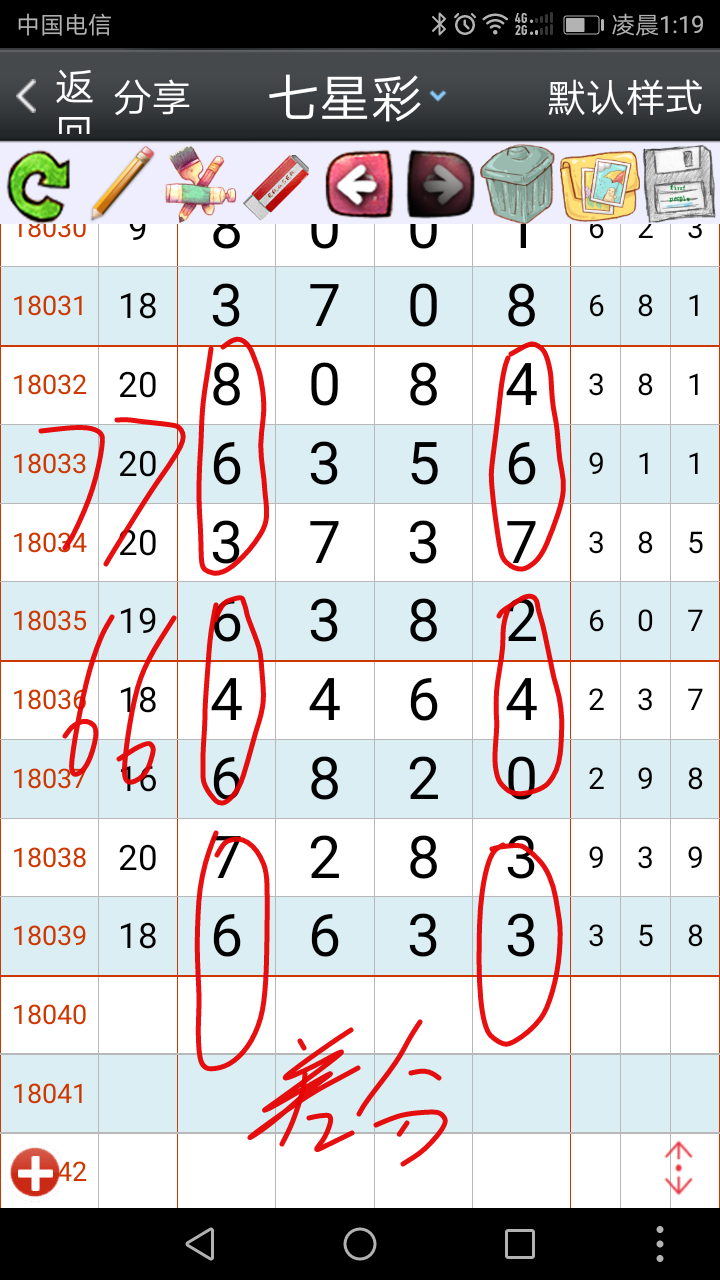Save with the floppy disk icon
720x1280 pixels.
click(x=681, y=185)
